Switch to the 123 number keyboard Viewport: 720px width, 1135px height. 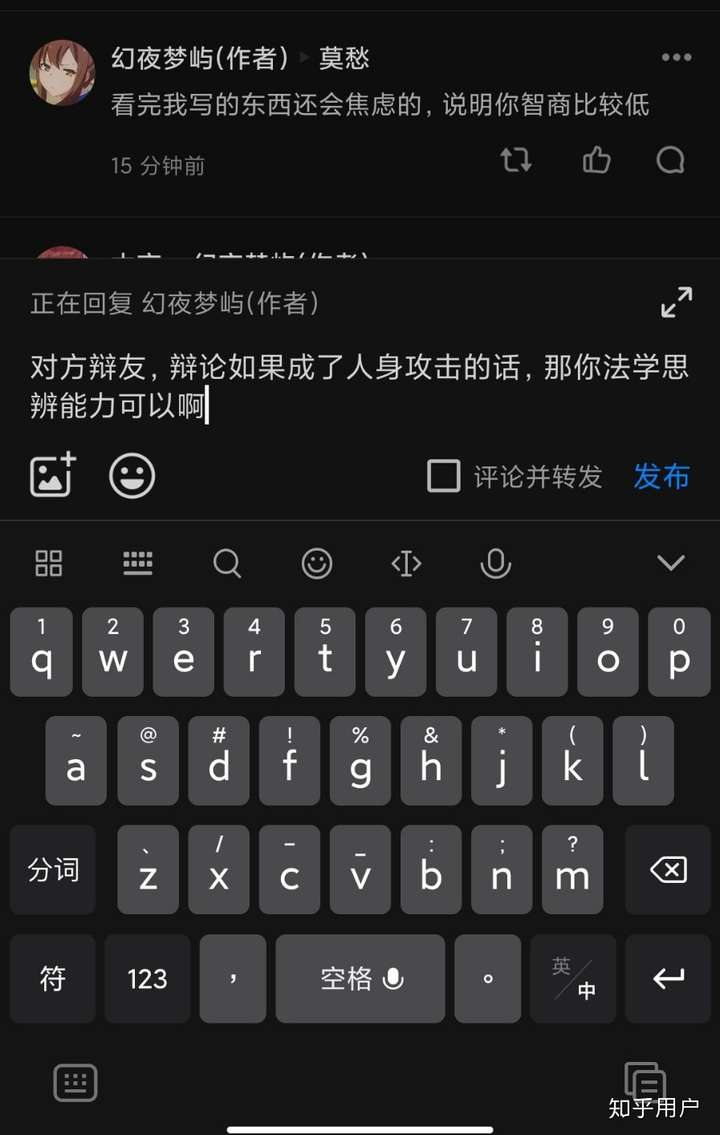tap(146, 978)
